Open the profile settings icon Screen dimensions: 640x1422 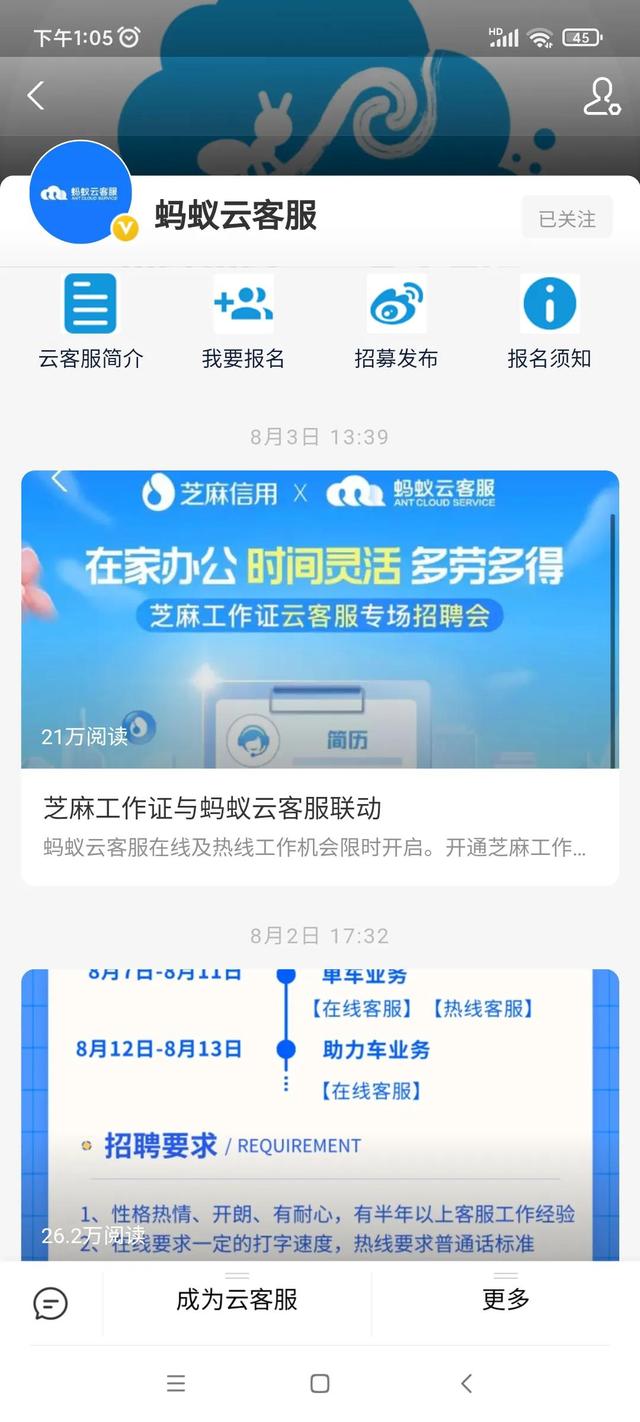601,96
